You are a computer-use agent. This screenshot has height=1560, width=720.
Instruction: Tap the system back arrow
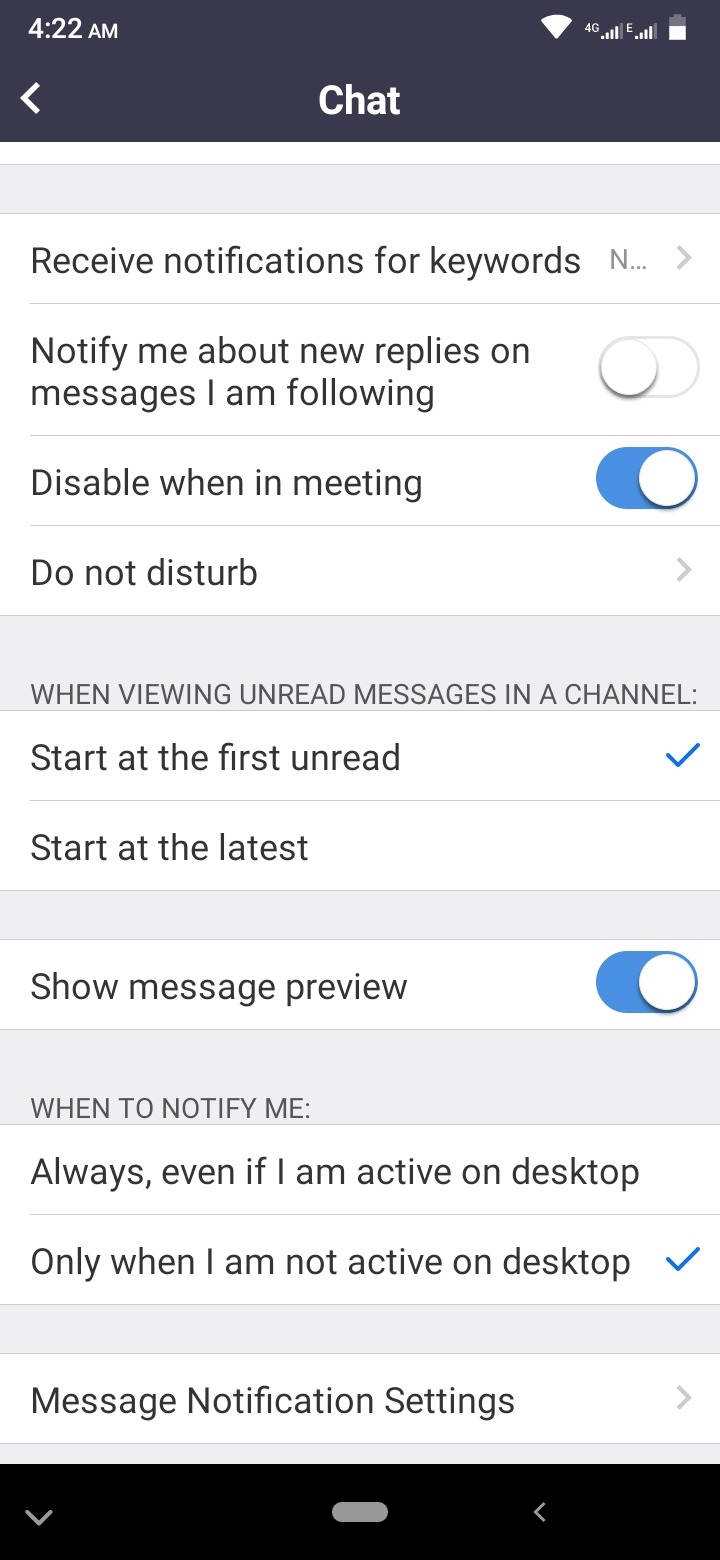[540, 1512]
